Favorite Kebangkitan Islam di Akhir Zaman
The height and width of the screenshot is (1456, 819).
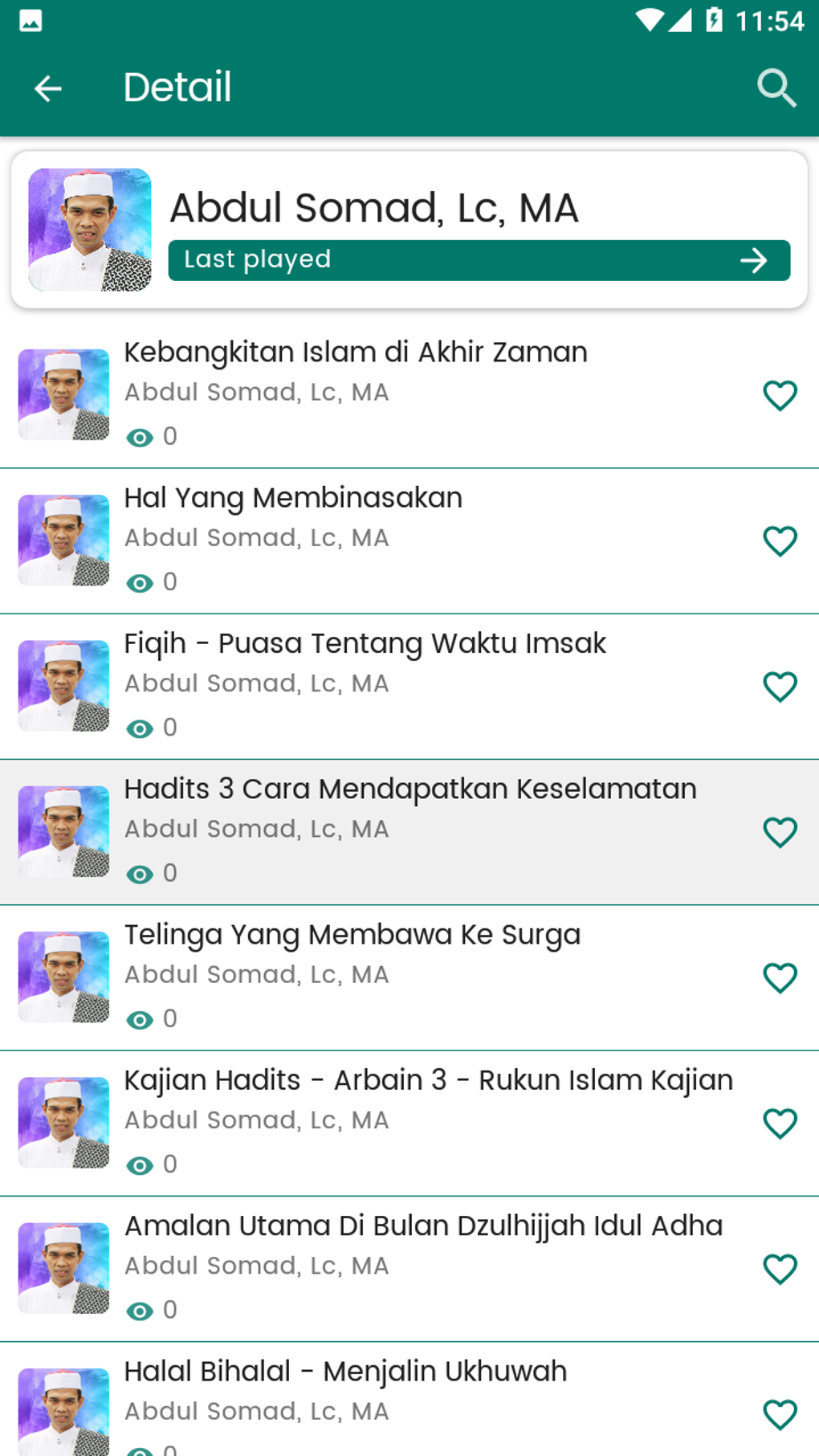[779, 394]
